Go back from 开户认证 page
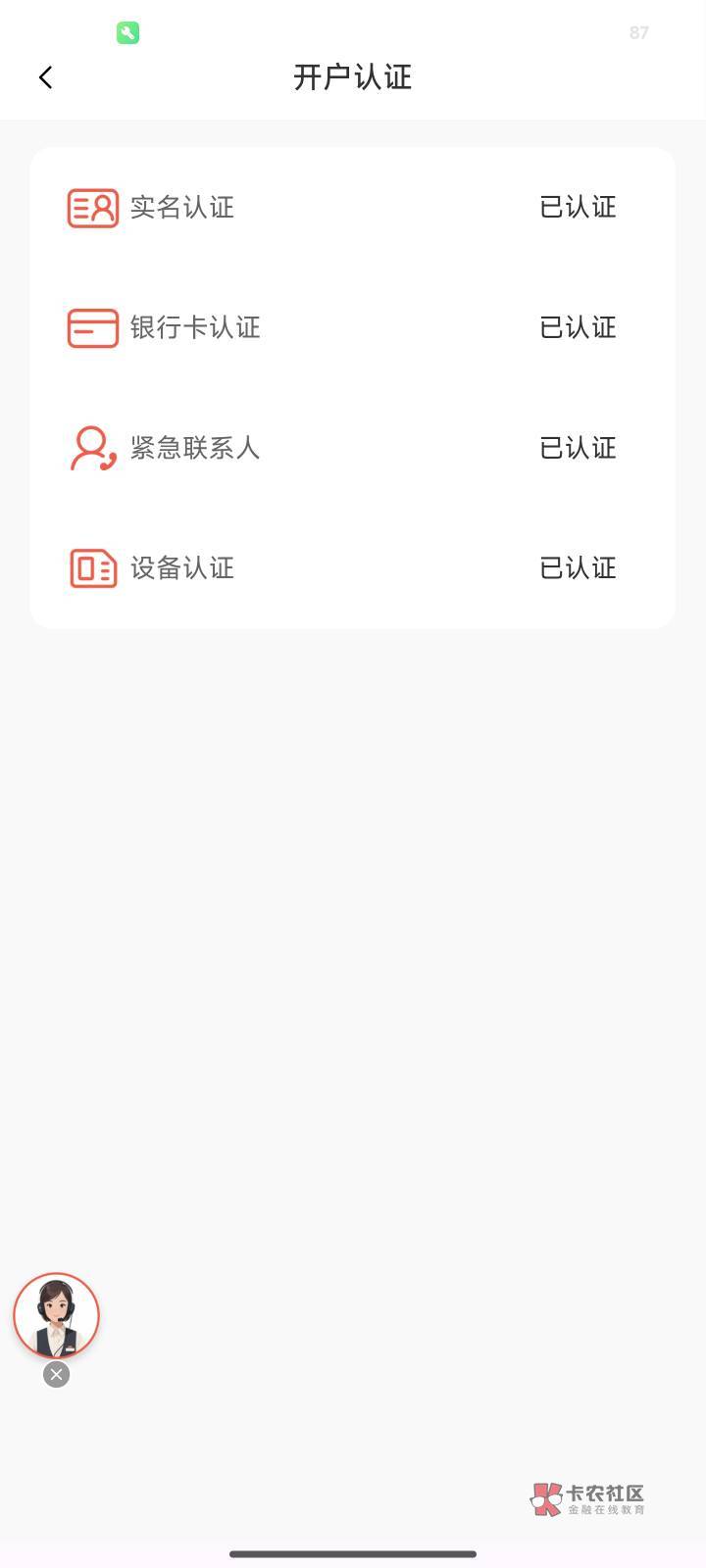The height and width of the screenshot is (1568, 706). click(45, 77)
